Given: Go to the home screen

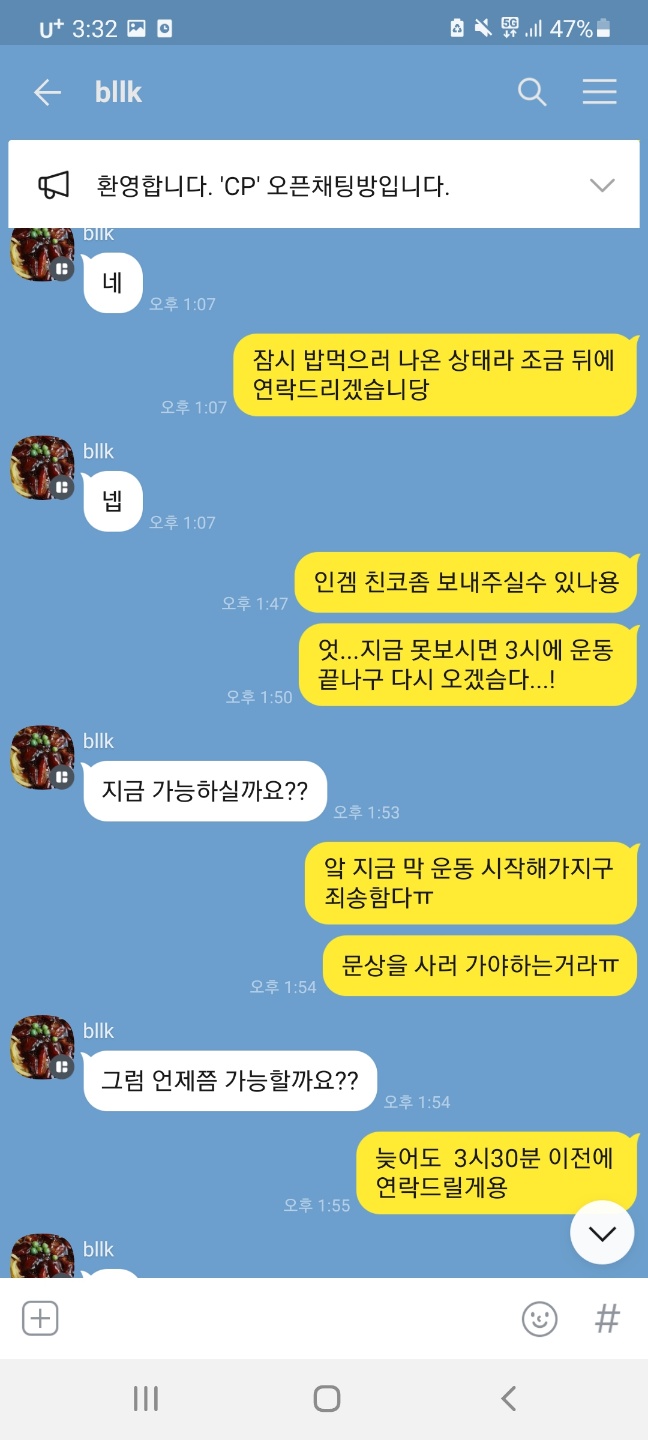Looking at the screenshot, I should click(x=326, y=1398).
